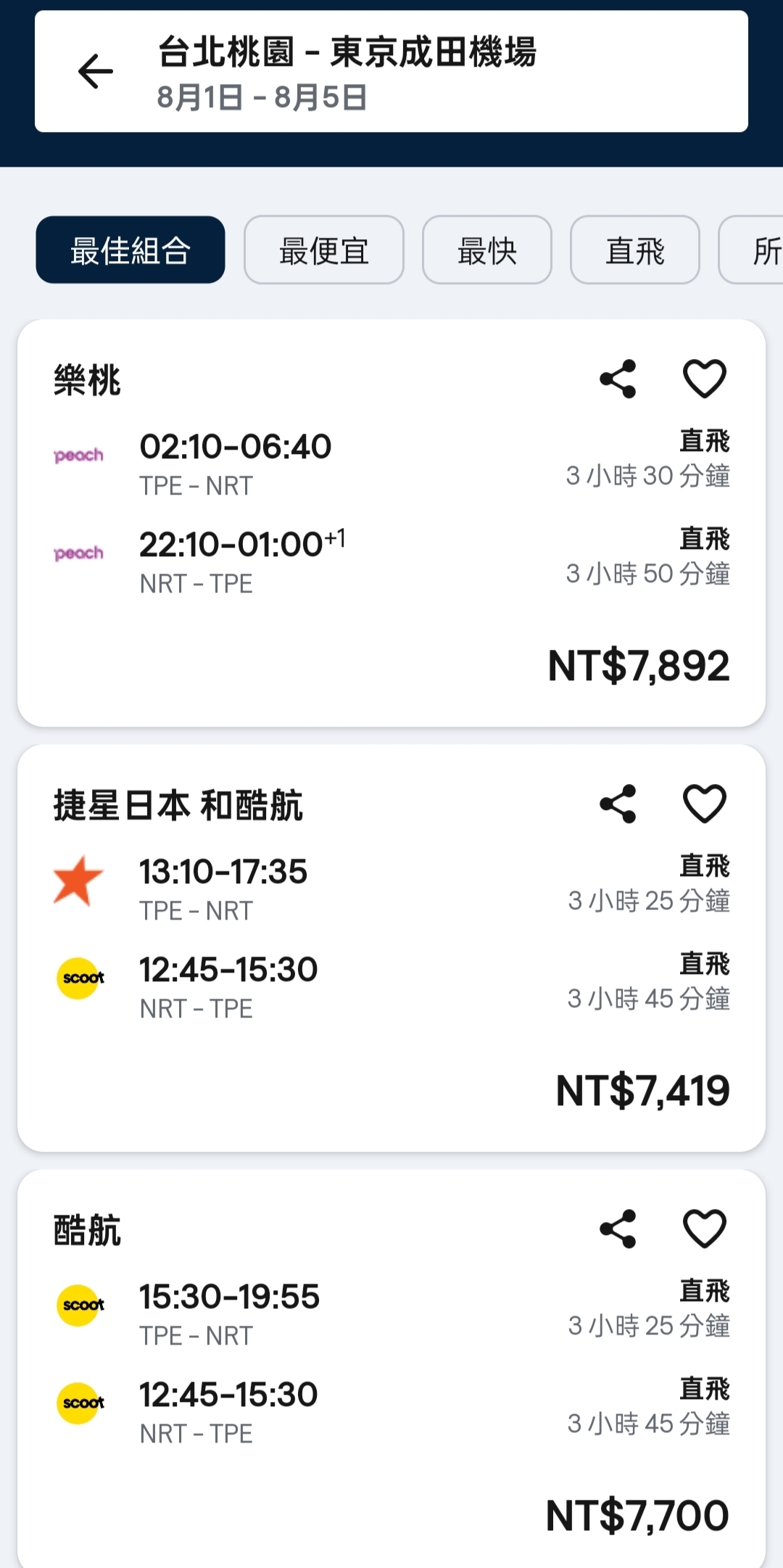Filter results with the 直飛 chip
Screen dimensions: 783x1568
[x=635, y=249]
